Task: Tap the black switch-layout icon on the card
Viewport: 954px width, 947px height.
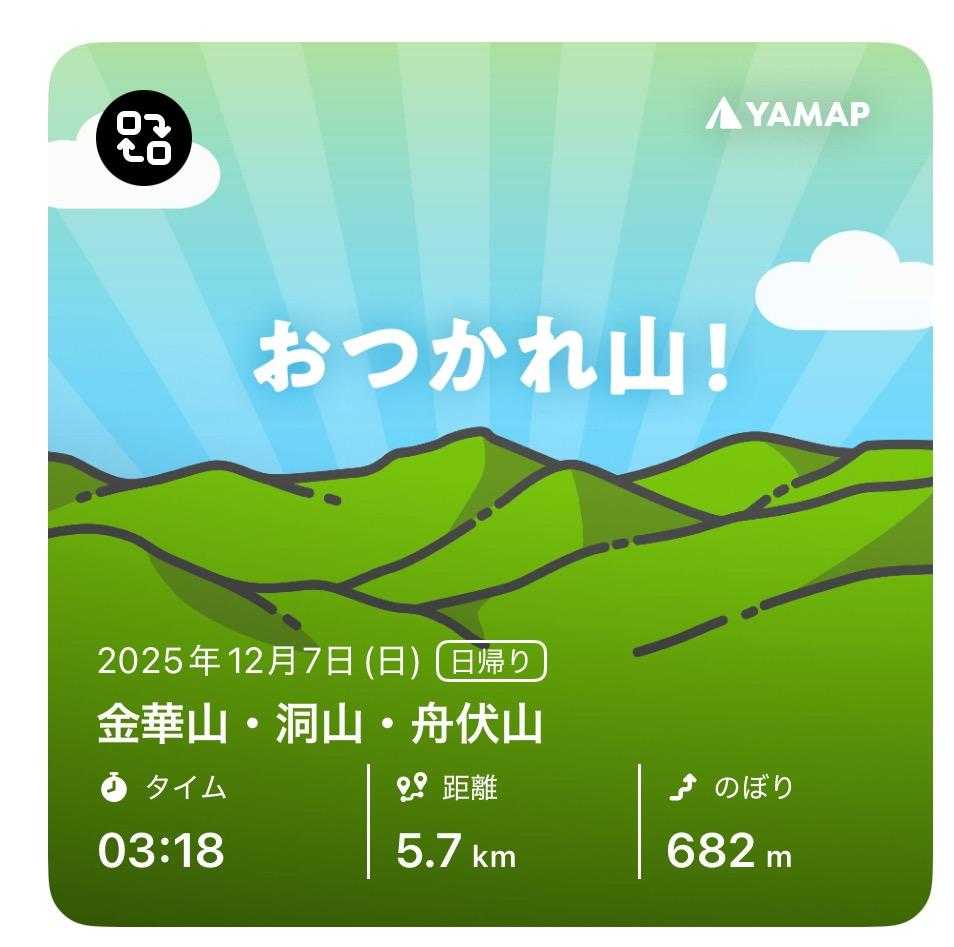Action: 144,138
